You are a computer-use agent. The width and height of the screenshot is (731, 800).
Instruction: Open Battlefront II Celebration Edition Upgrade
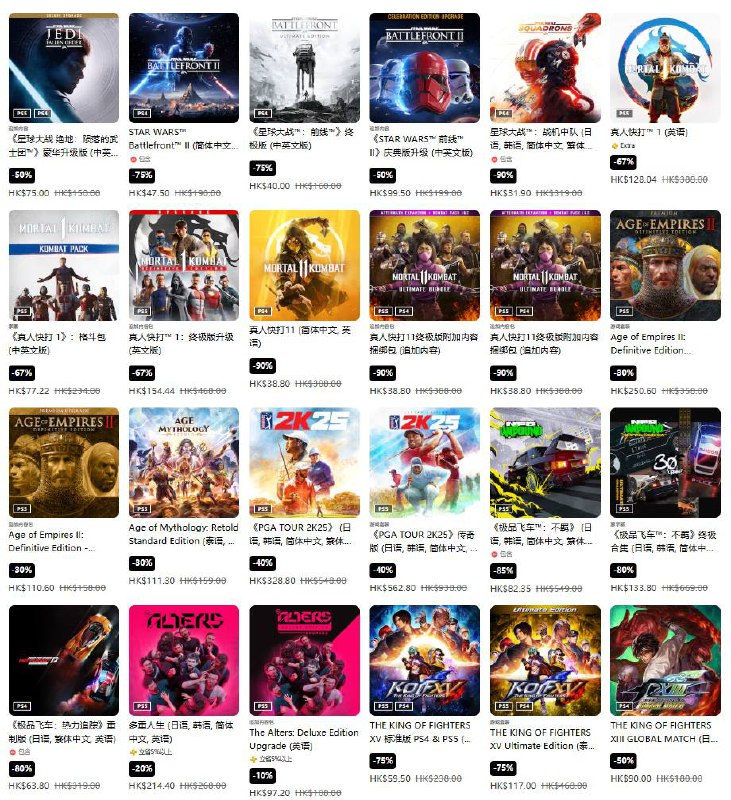coord(424,67)
